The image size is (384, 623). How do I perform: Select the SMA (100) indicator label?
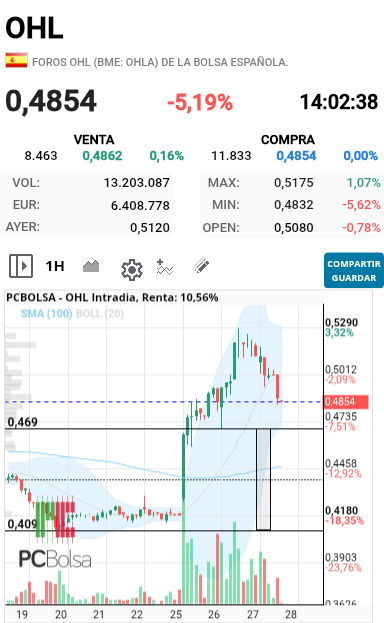47,314
